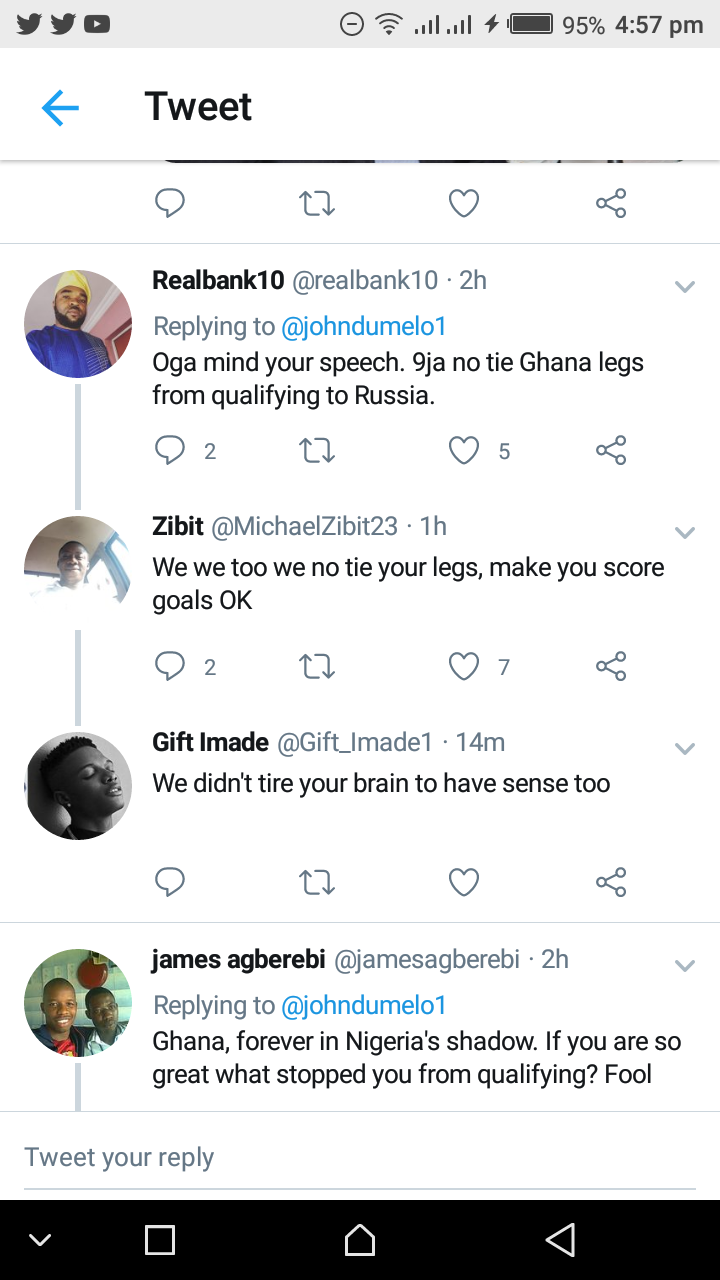The height and width of the screenshot is (1280, 720).
Task: Unlike Zibit's tweet showing 7 likes
Action: point(463,666)
